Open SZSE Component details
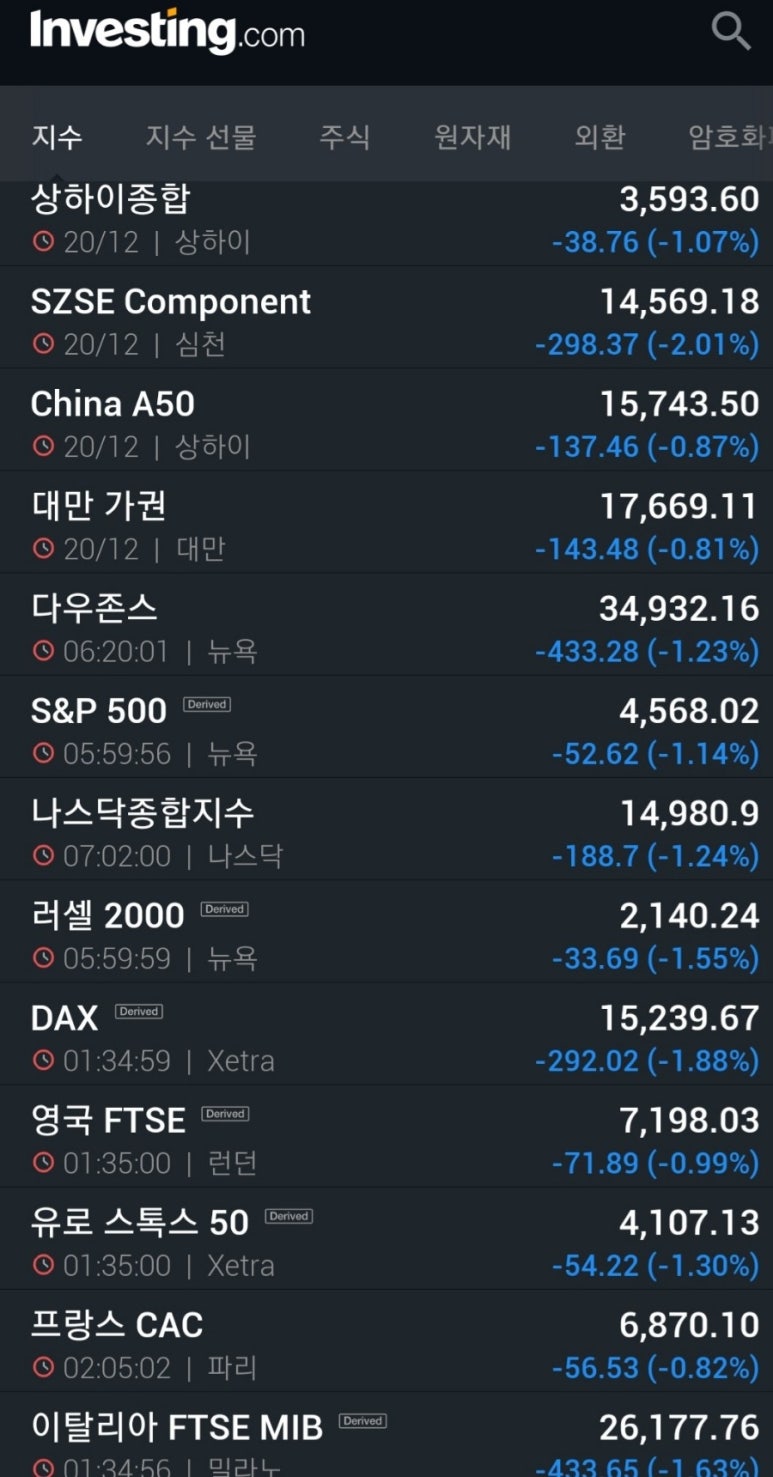Image resolution: width=773 pixels, height=1477 pixels. pos(386,317)
